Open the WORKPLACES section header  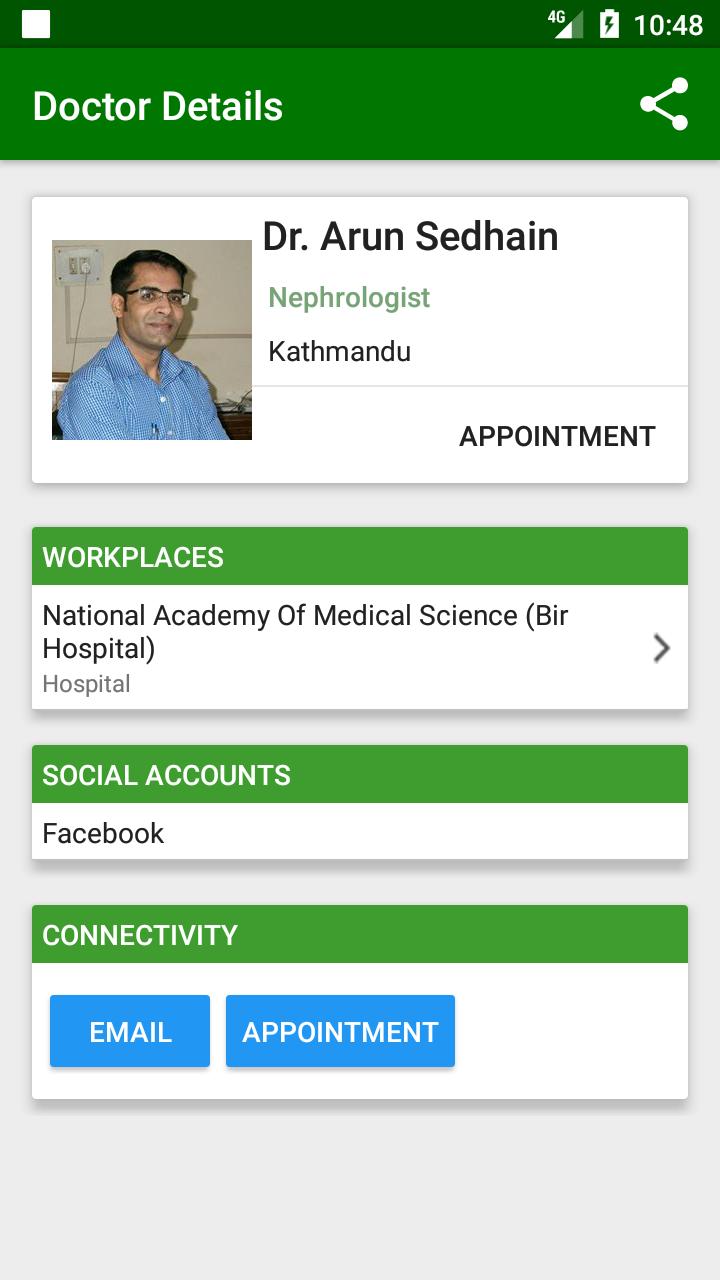[132, 556]
